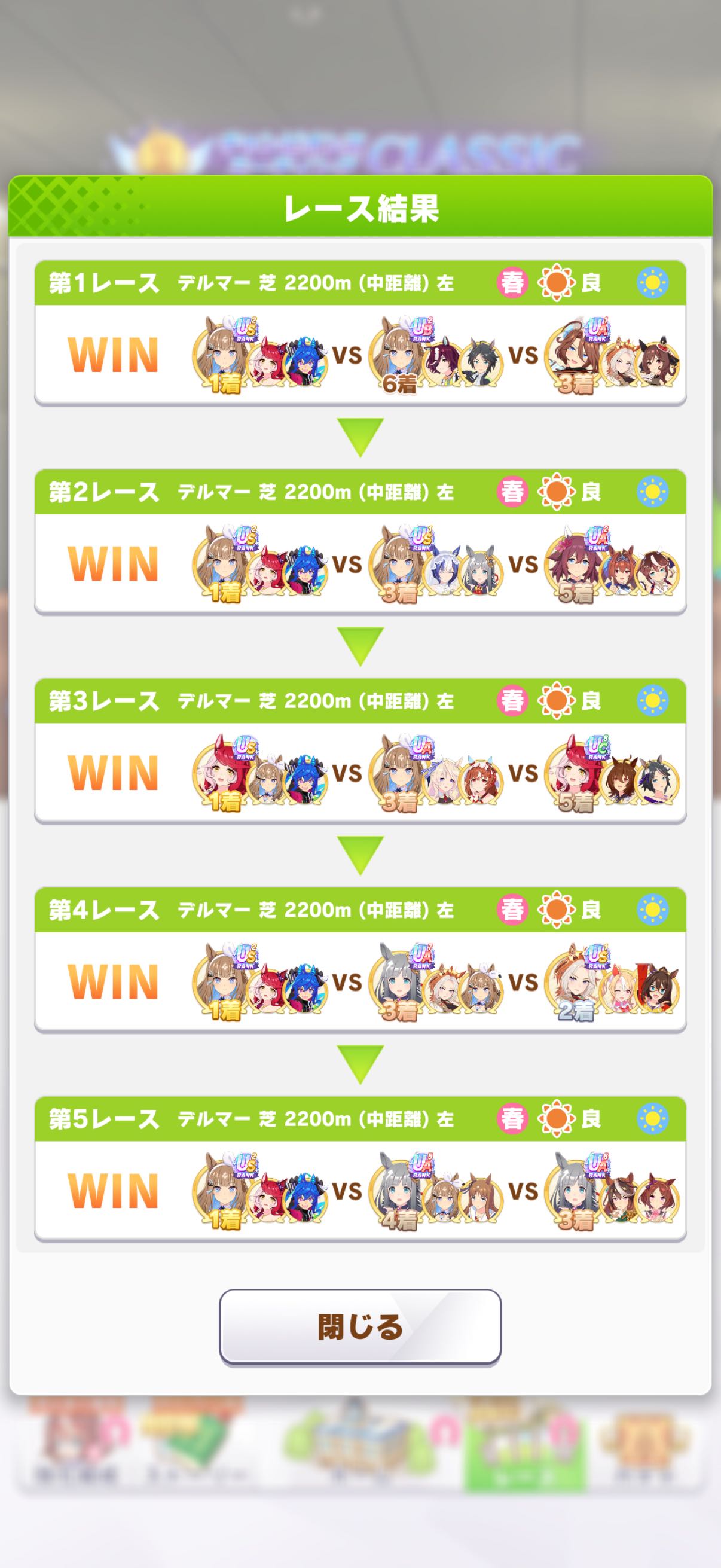This screenshot has height=1568, width=721.
Task: View the 第3レース result card
Action: point(360,751)
